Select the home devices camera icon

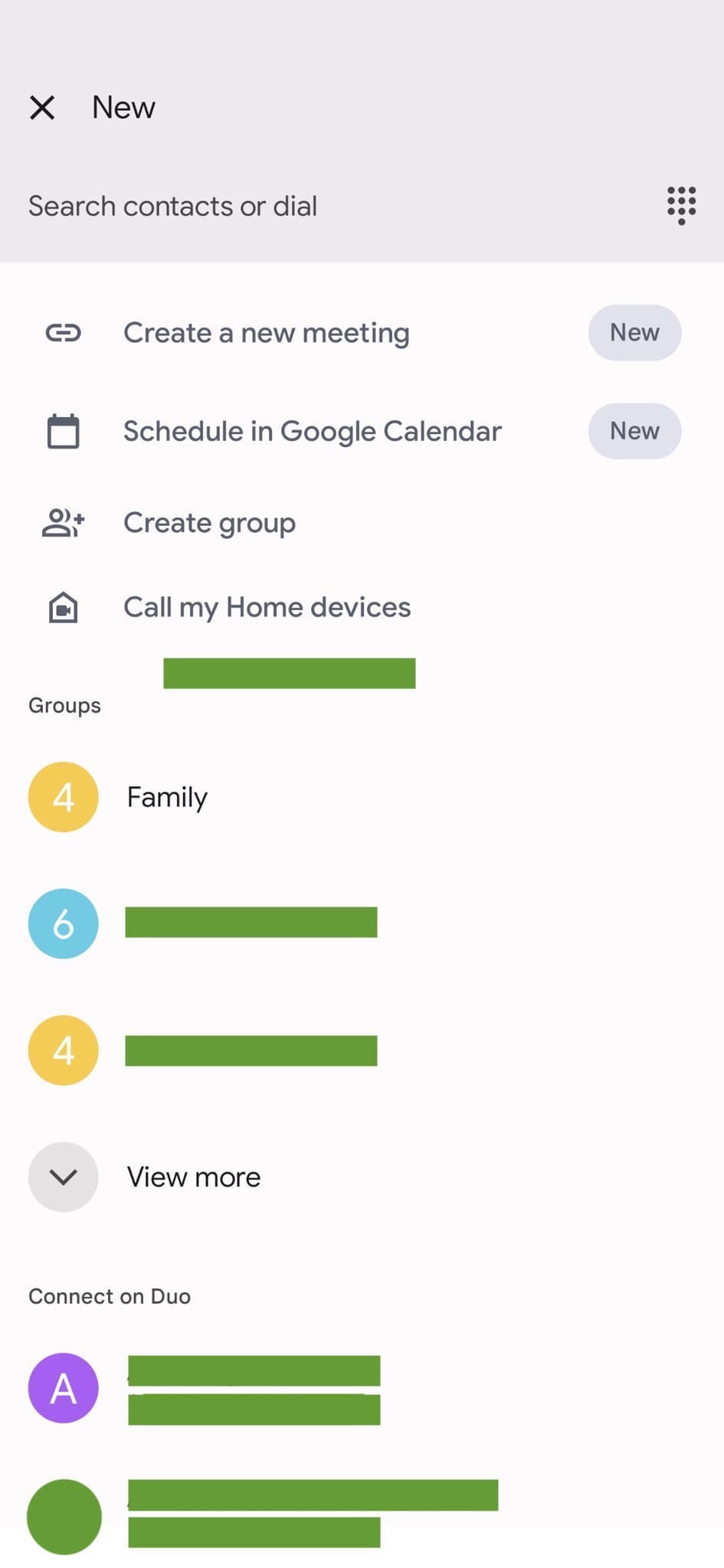pos(64,606)
